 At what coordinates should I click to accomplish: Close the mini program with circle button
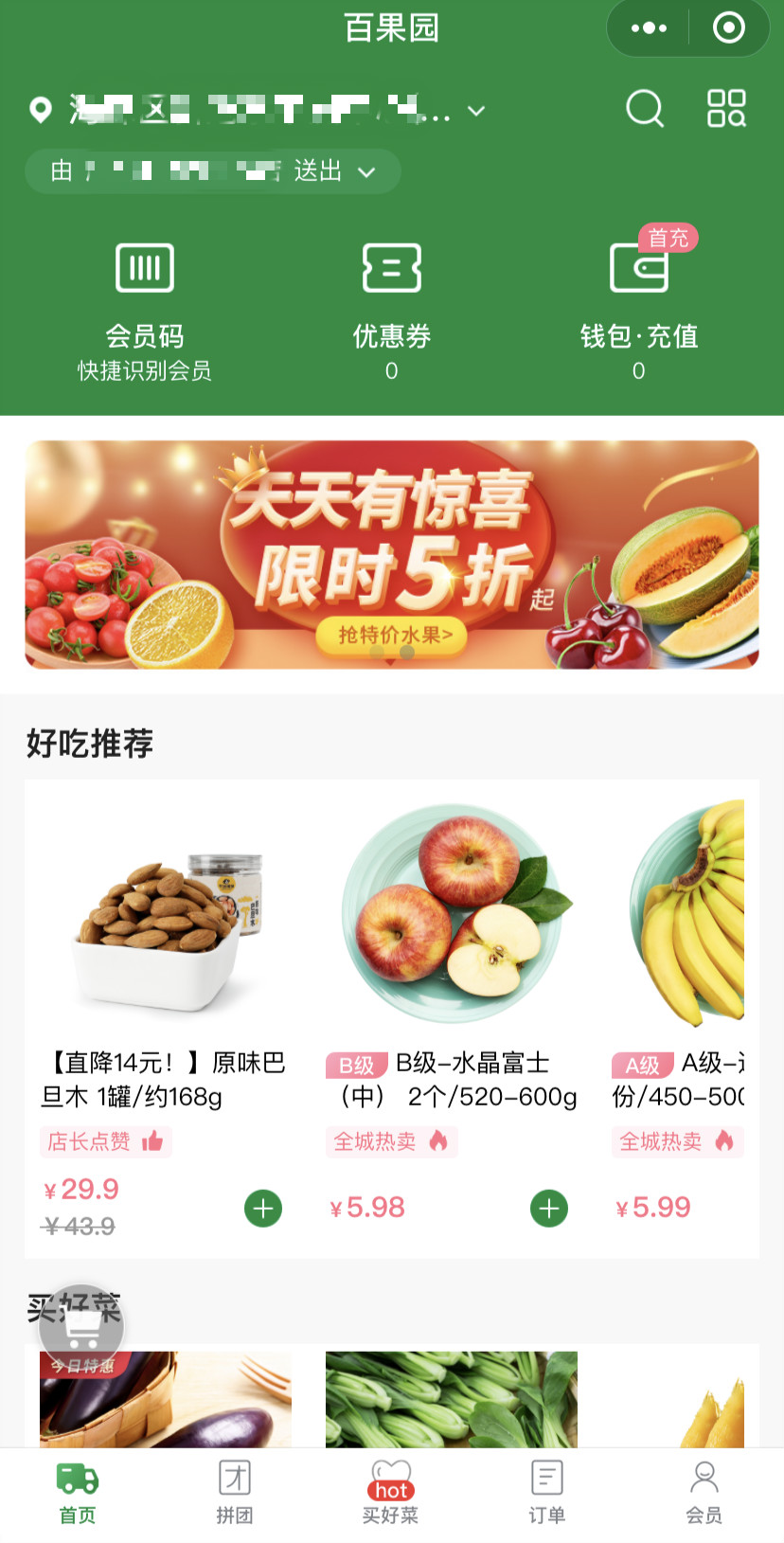[728, 28]
